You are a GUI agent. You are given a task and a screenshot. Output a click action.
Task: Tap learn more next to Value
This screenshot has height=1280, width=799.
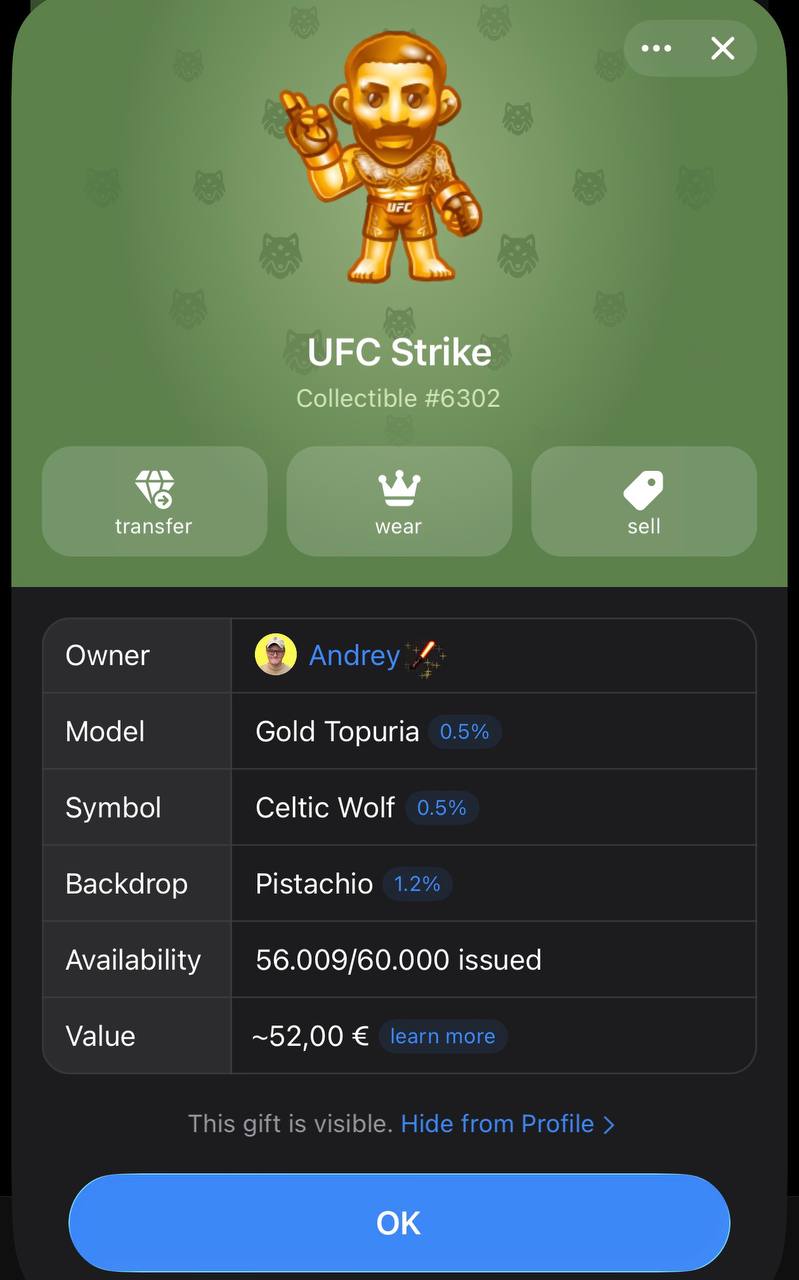tap(442, 1036)
